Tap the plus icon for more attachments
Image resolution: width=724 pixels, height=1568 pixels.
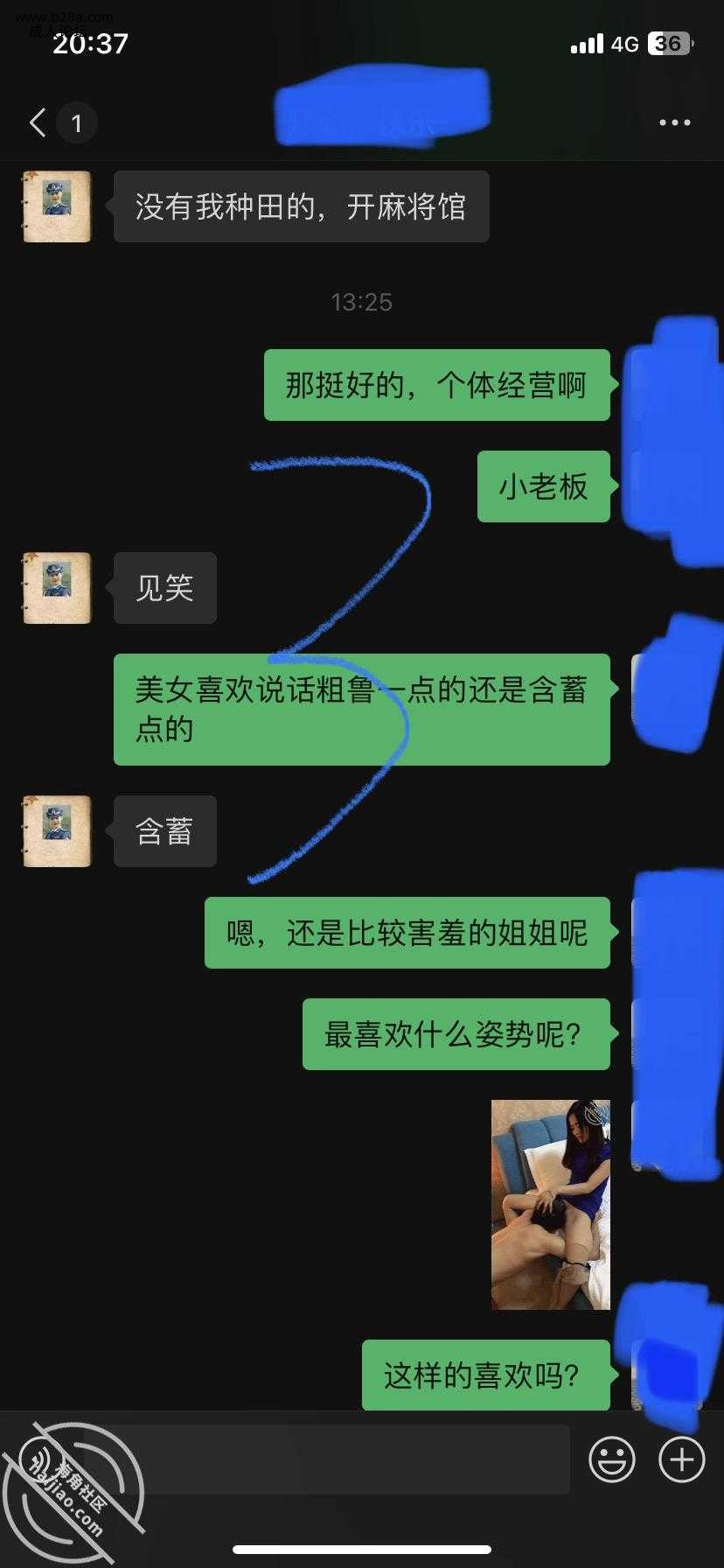point(681,1459)
